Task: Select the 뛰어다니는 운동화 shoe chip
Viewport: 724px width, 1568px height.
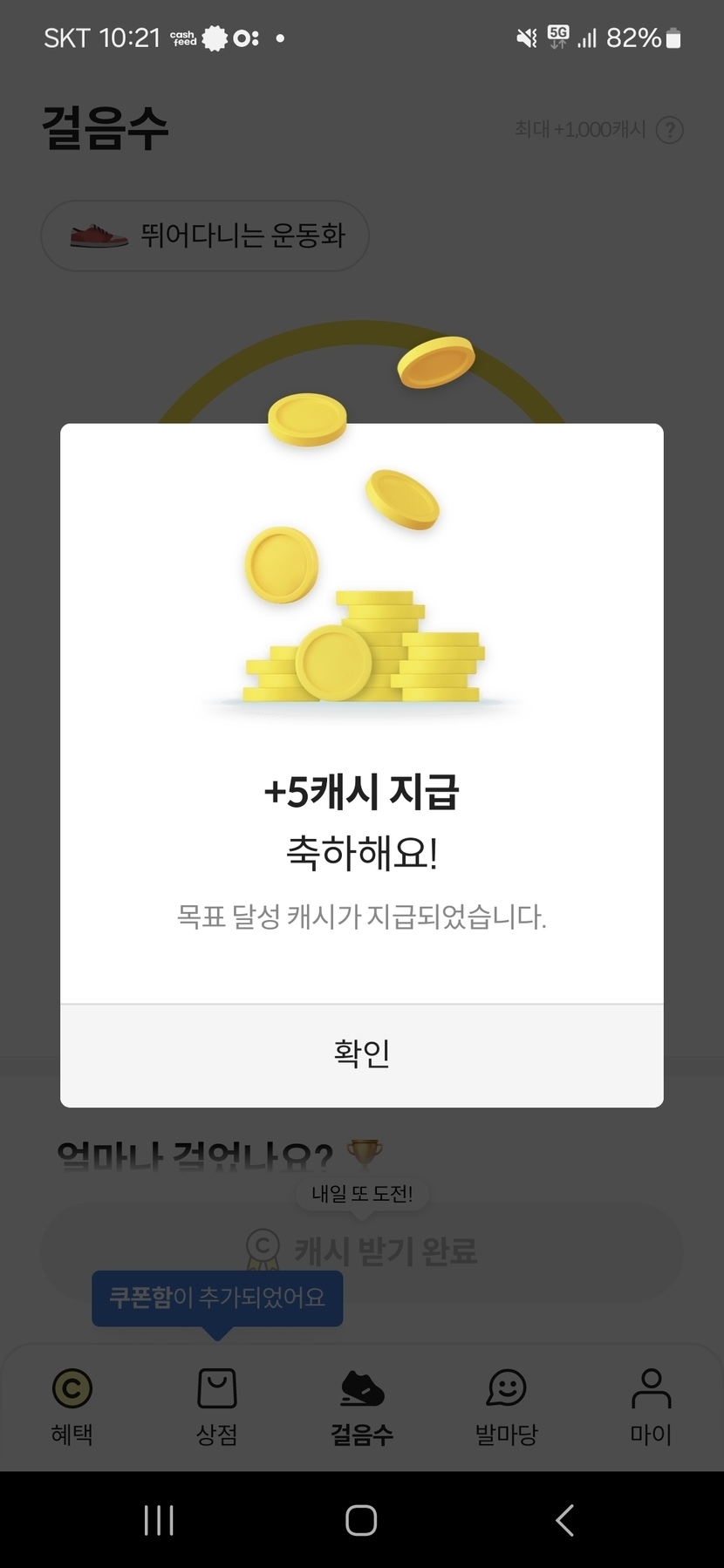Action: [205, 235]
